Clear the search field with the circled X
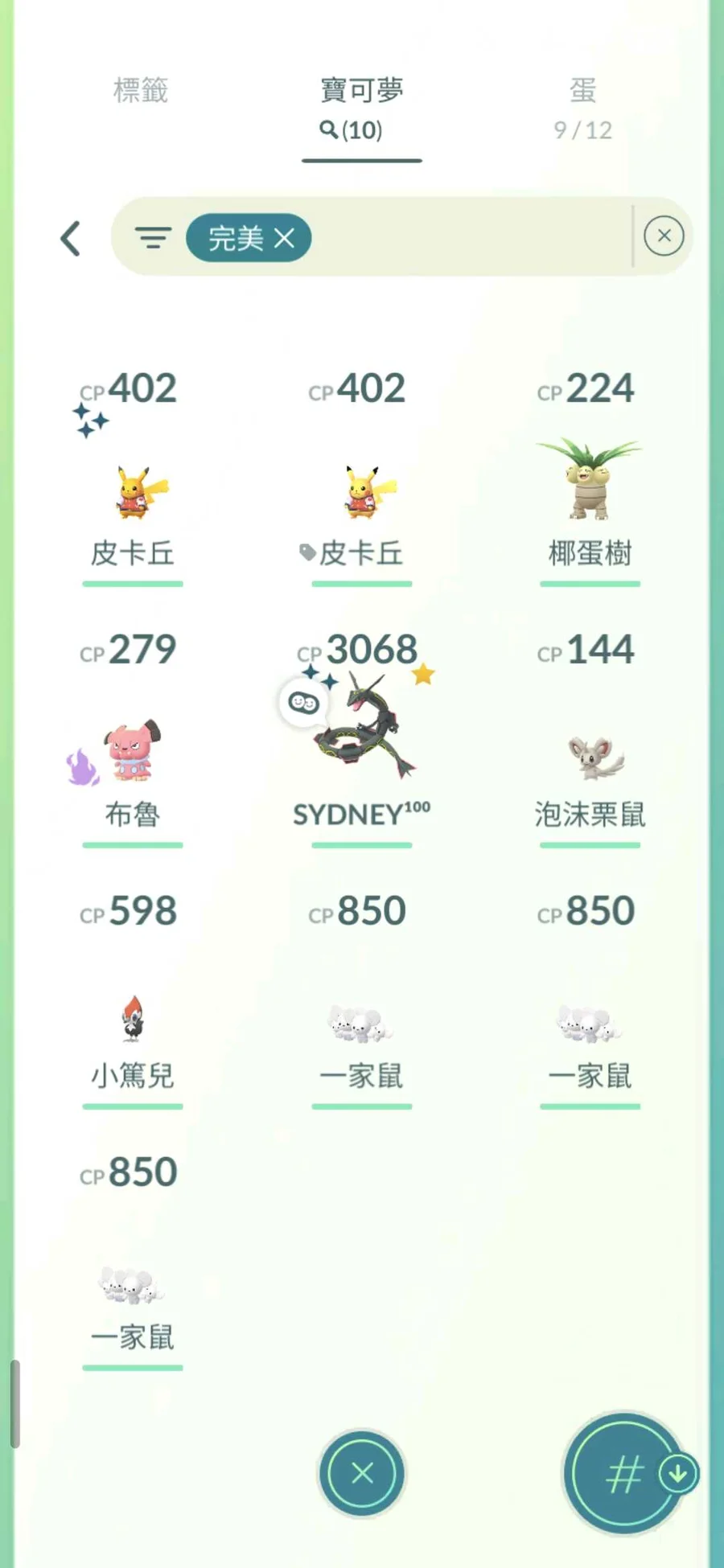The image size is (724, 1568). 664,236
